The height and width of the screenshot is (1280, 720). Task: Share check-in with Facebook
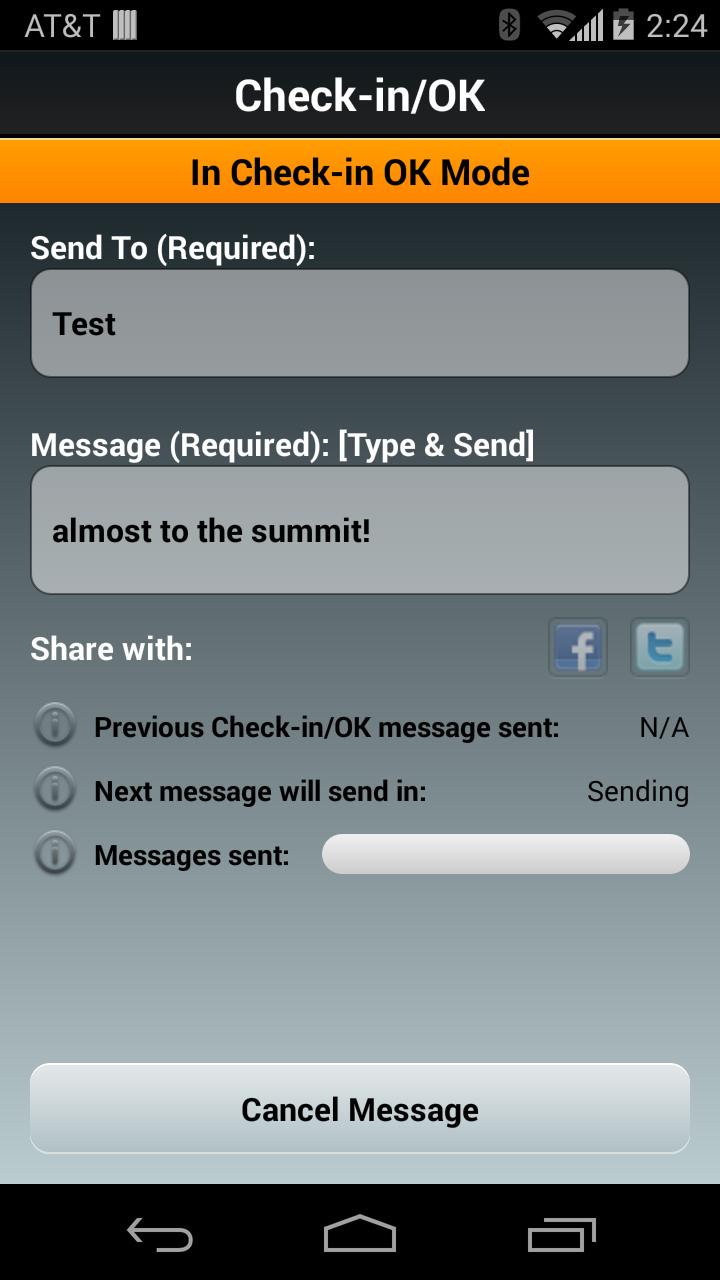click(x=578, y=647)
